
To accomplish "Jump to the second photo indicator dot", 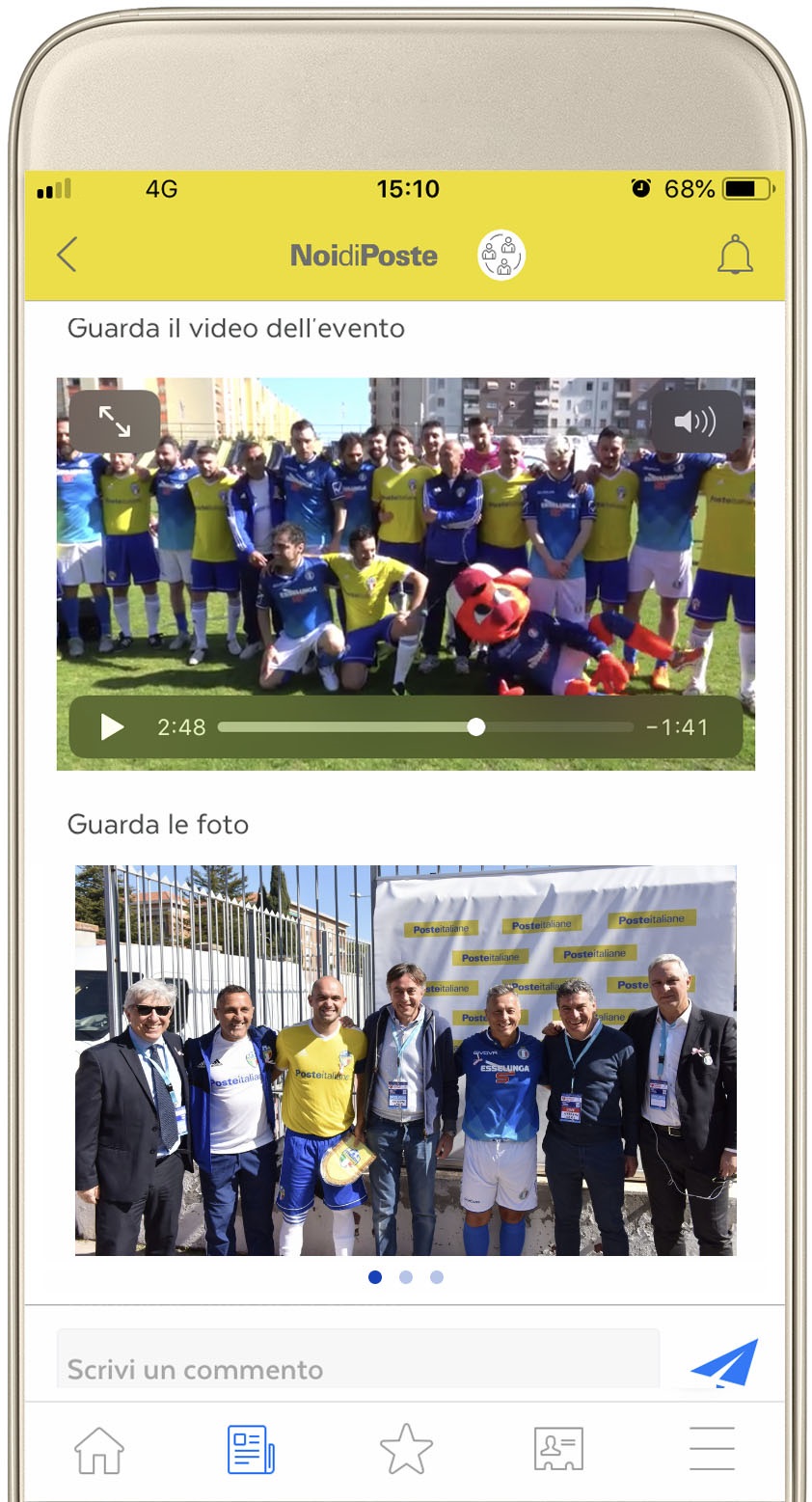I will coord(406,1277).
